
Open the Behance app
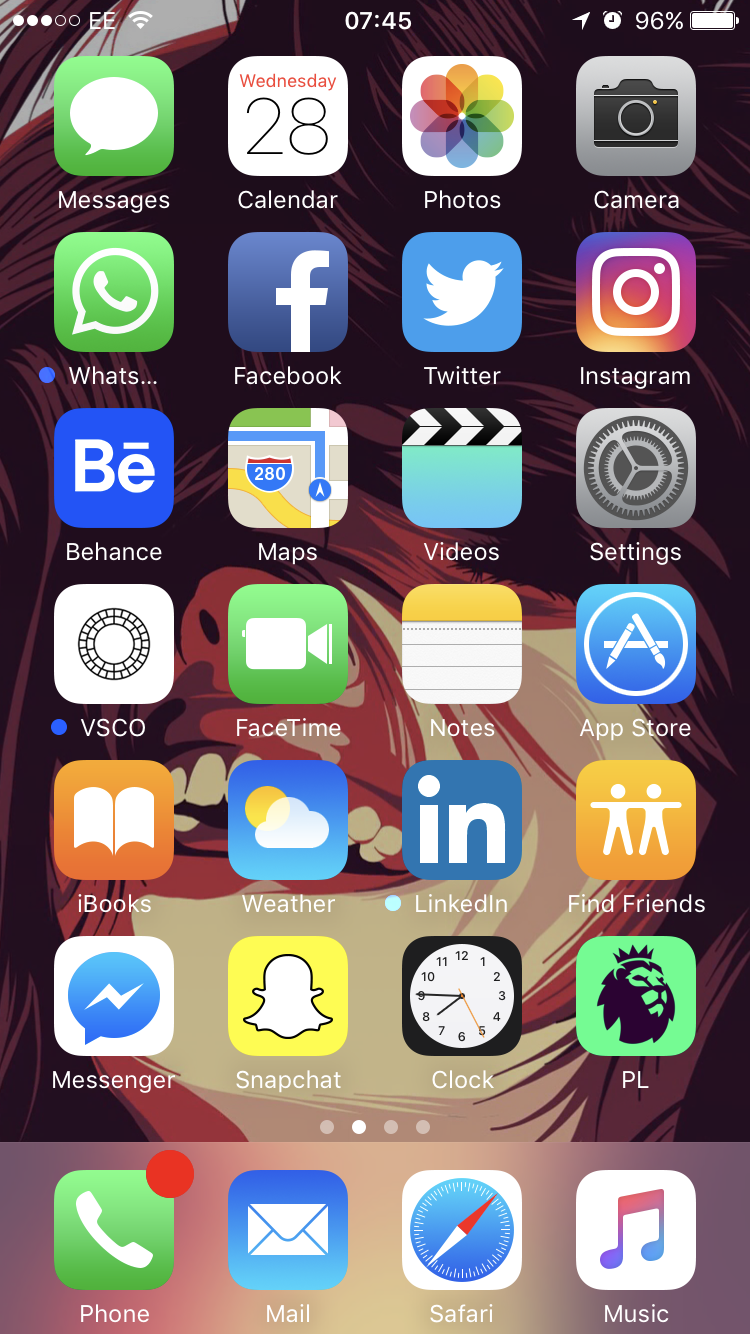[114, 468]
